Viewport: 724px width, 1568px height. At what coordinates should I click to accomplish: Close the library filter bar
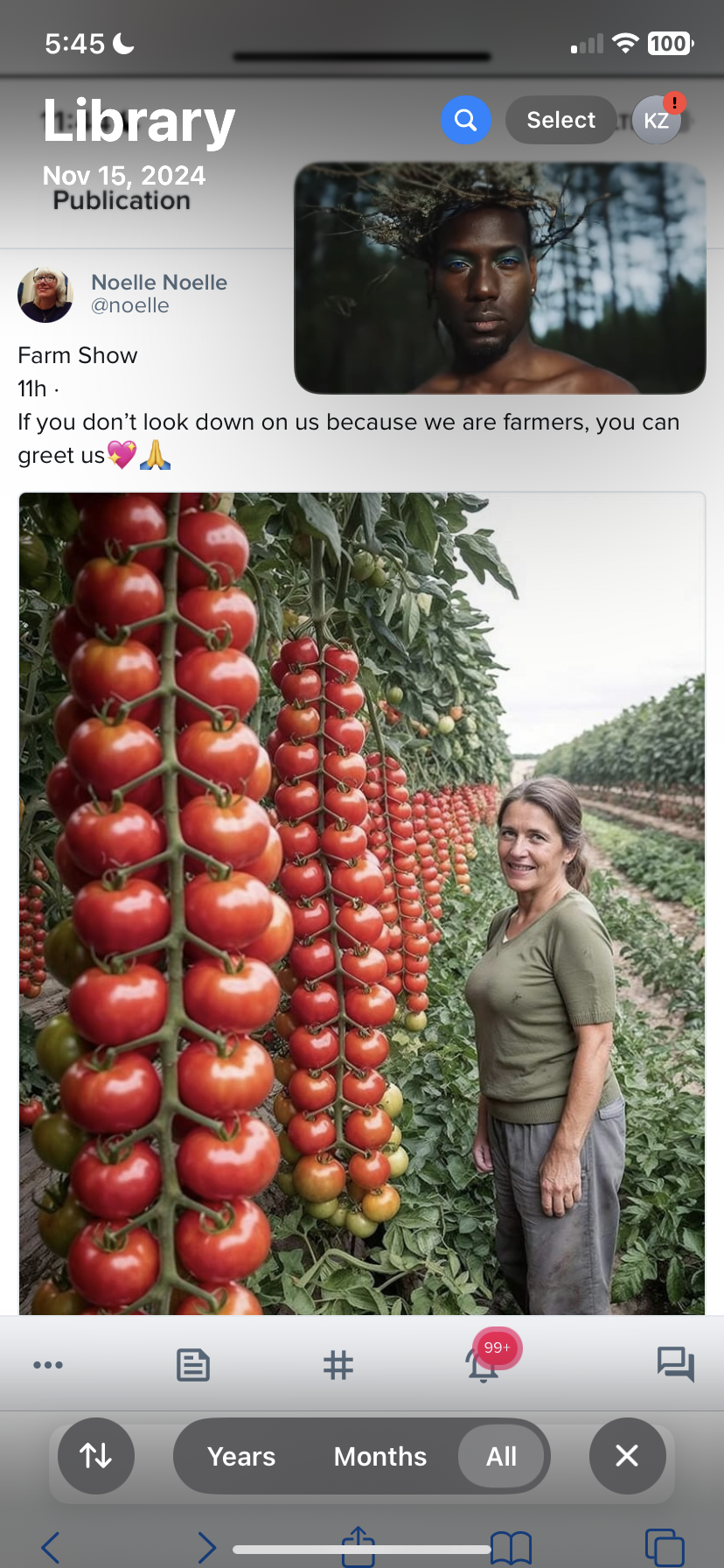(627, 1456)
